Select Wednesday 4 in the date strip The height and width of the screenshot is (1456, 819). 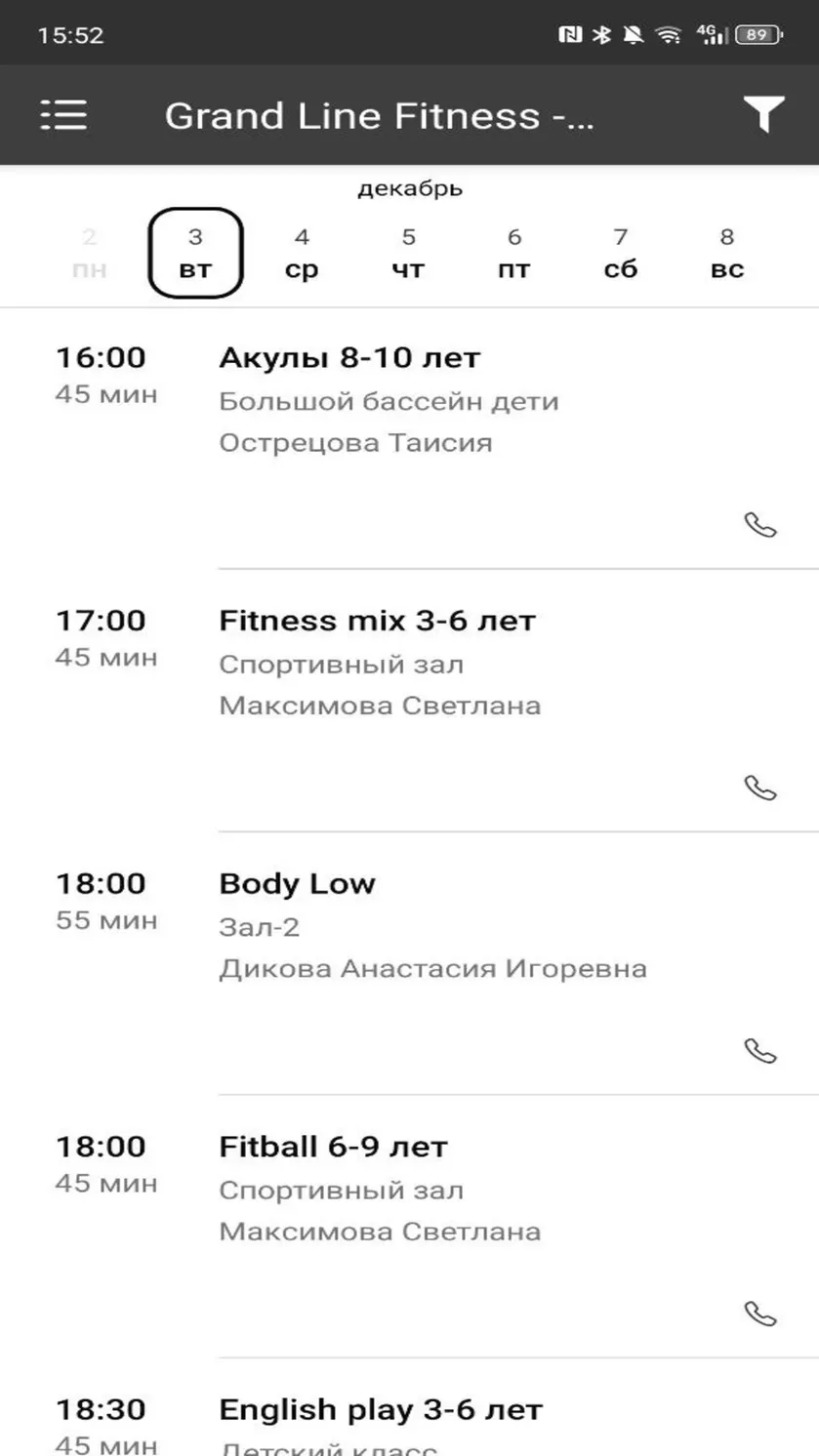pos(302,253)
